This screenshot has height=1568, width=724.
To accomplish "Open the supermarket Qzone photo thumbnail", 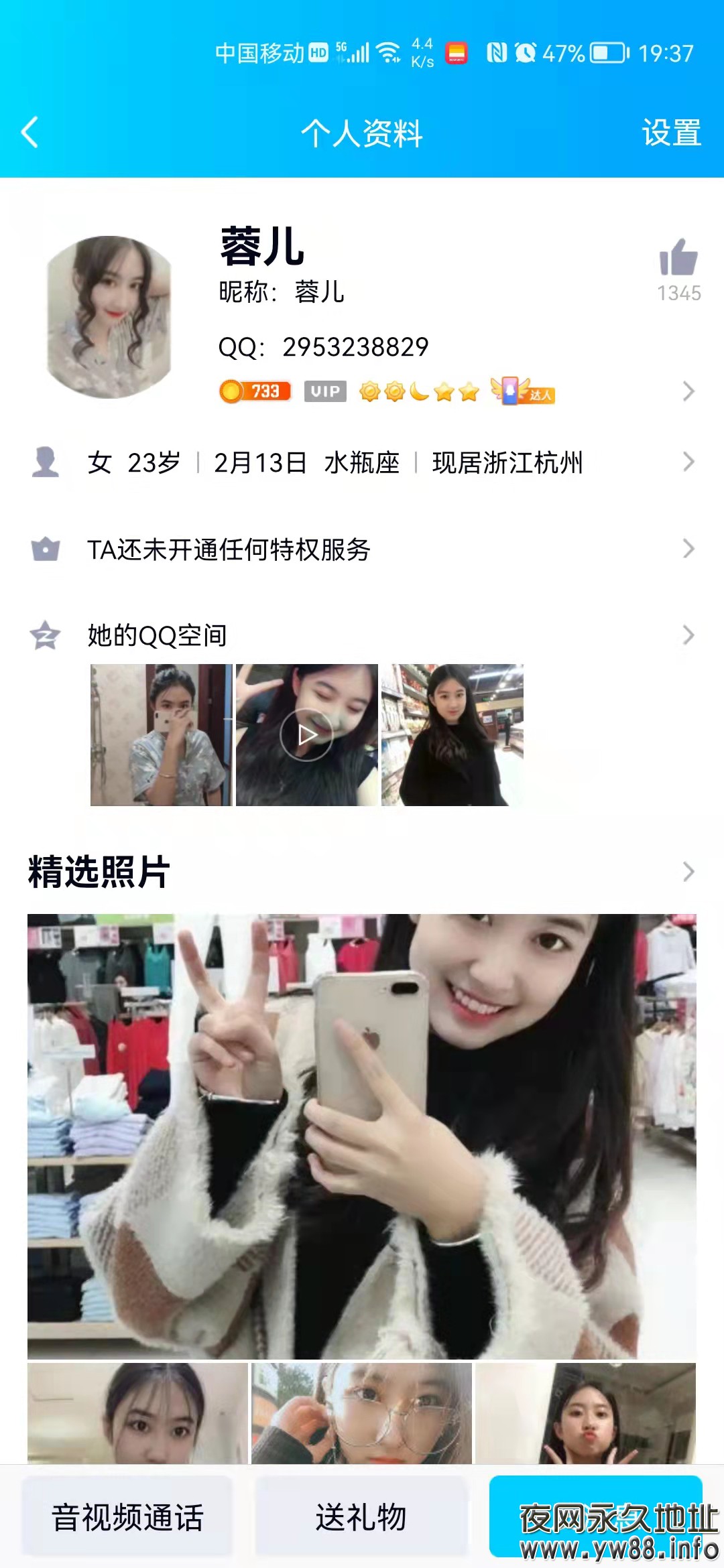I will (452, 735).
